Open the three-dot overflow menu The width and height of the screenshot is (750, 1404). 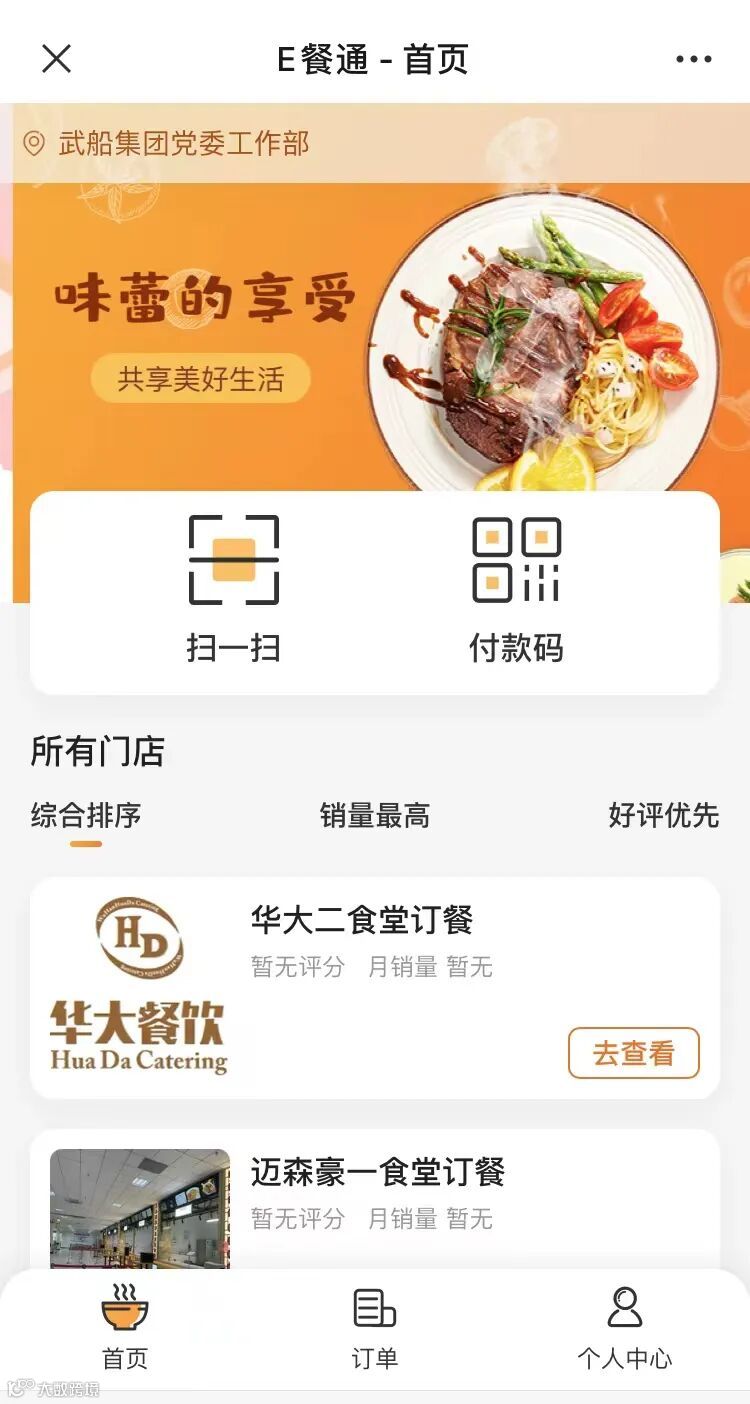click(x=694, y=59)
